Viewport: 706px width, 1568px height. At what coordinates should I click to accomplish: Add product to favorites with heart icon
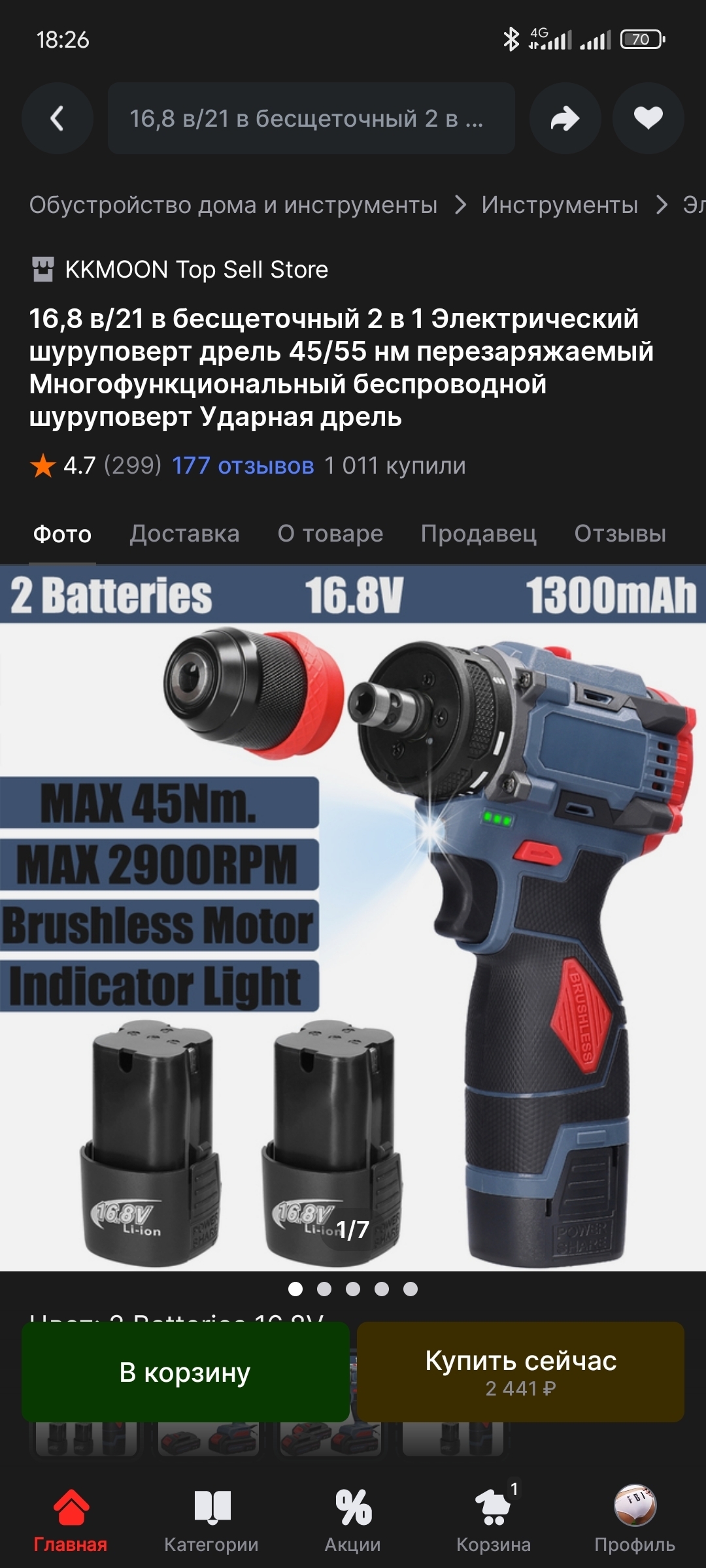pos(648,118)
